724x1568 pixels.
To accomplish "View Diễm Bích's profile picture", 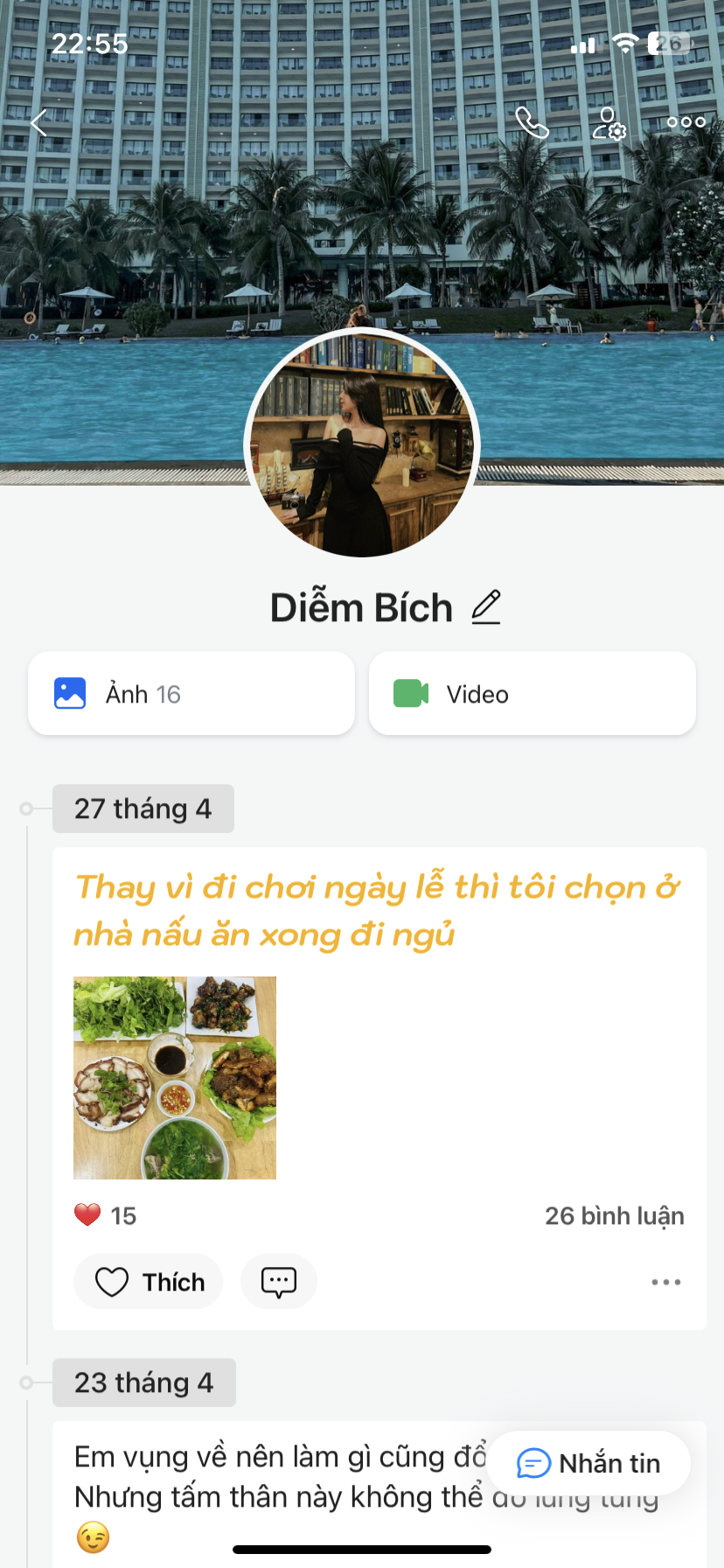I will pos(362,444).
